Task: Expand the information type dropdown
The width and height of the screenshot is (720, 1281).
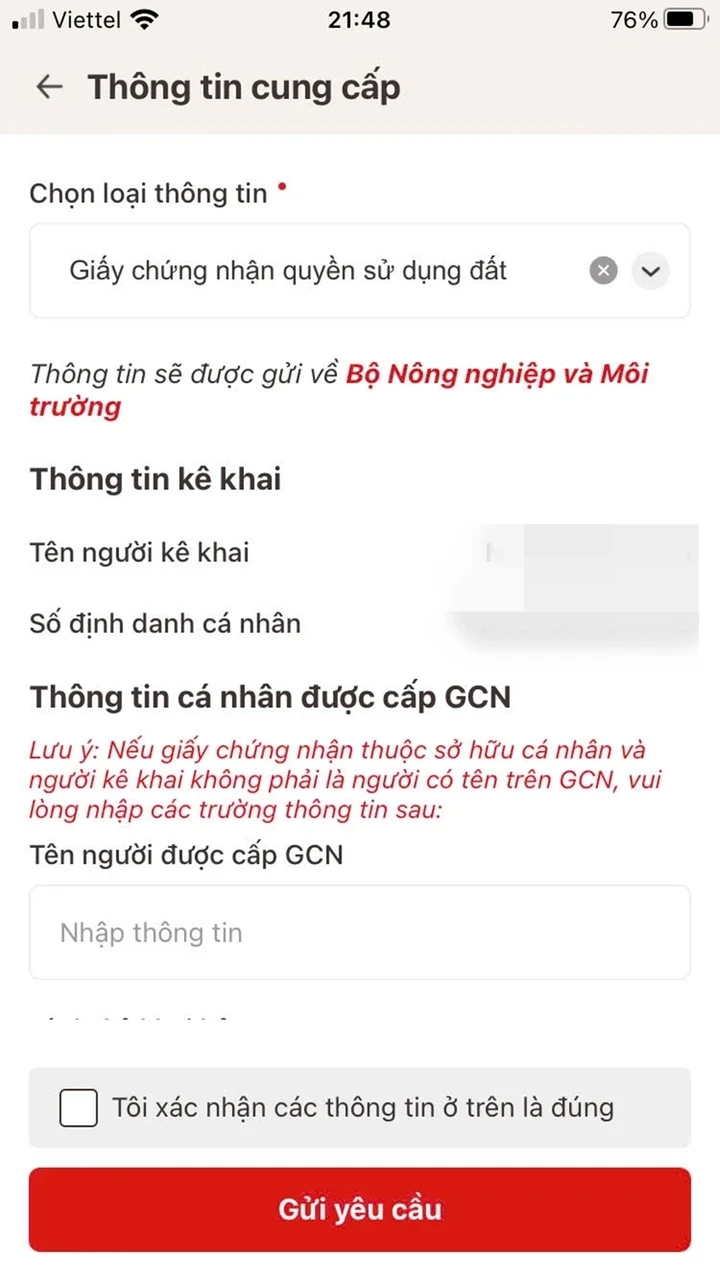Action: click(x=651, y=270)
